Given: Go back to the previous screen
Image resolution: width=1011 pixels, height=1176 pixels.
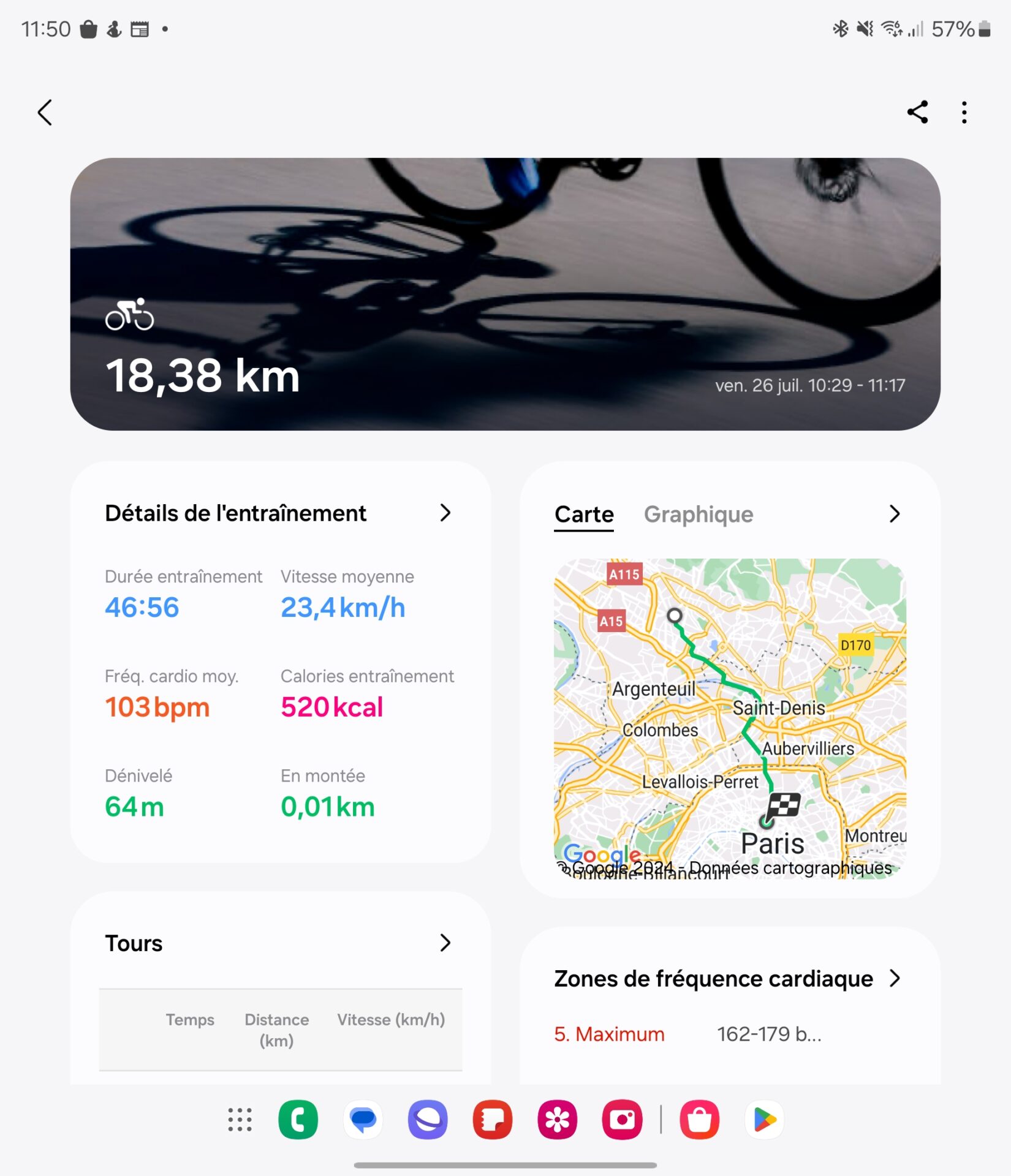Looking at the screenshot, I should tap(45, 113).
